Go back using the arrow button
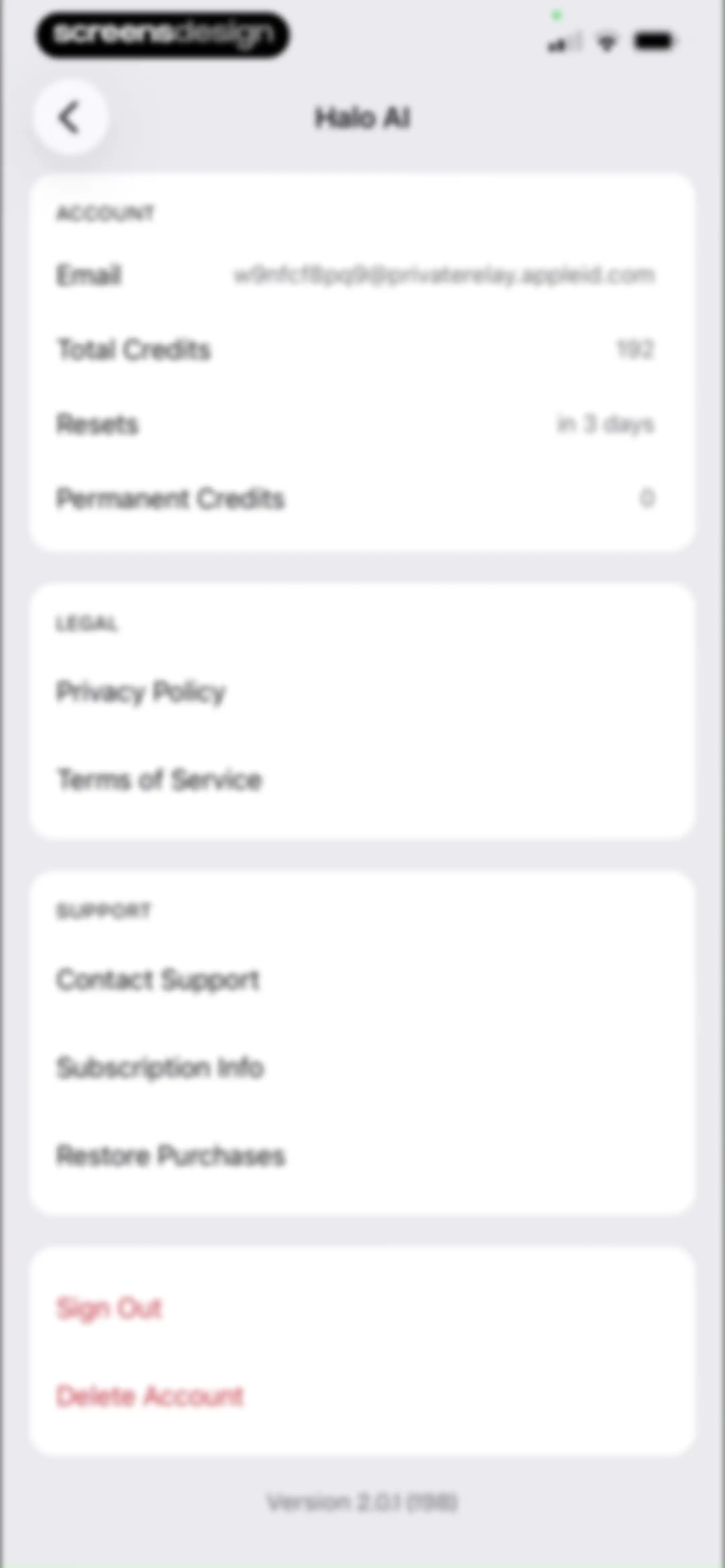 point(70,117)
